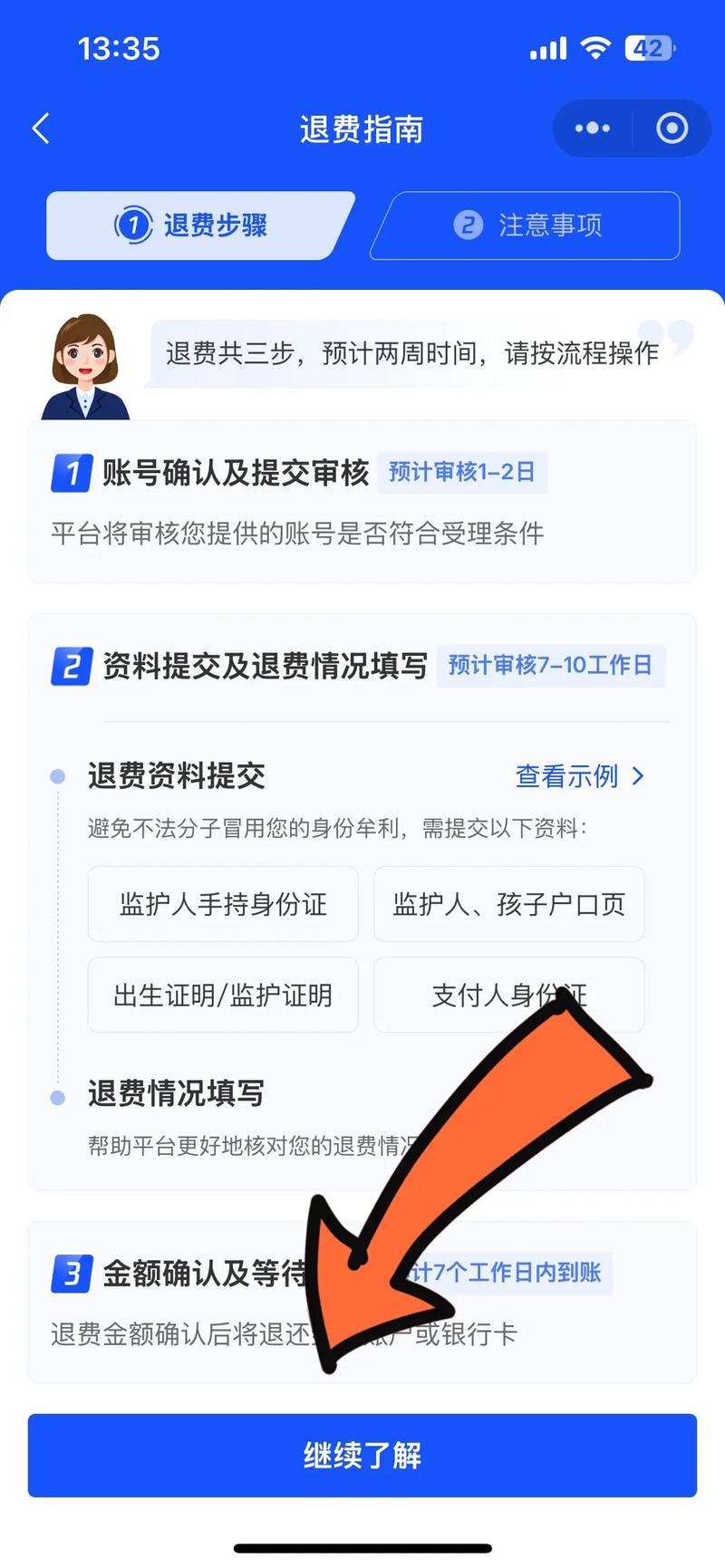Tap the 预计审核7-10工作日 badge
Image resolution: width=725 pixels, height=1568 pixels.
[x=551, y=666]
